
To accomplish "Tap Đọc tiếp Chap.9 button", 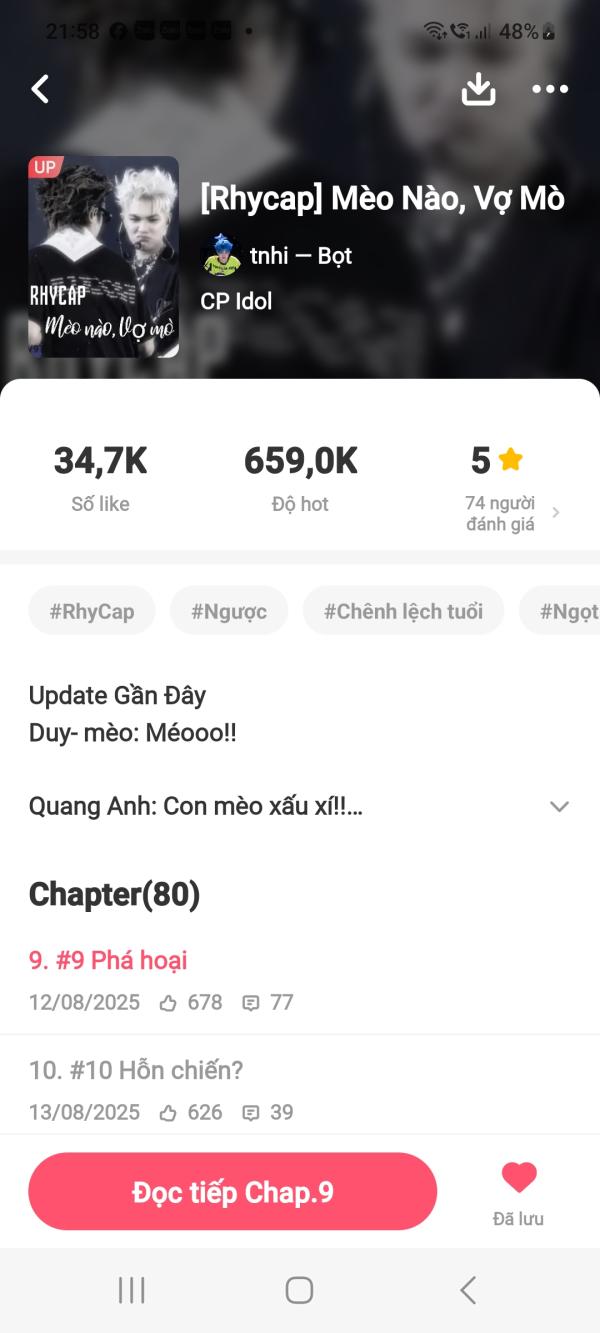I will 233,1192.
